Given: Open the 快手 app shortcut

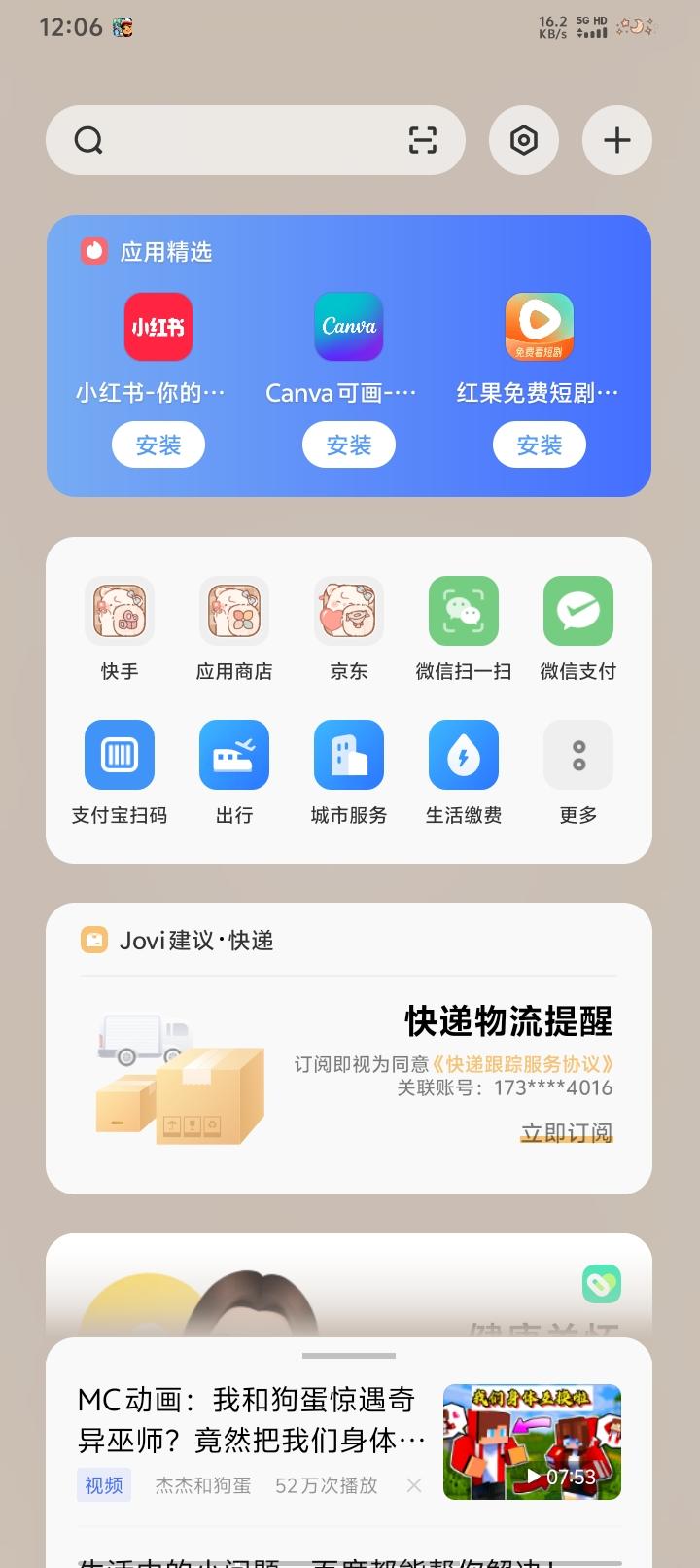Looking at the screenshot, I should pos(119,611).
